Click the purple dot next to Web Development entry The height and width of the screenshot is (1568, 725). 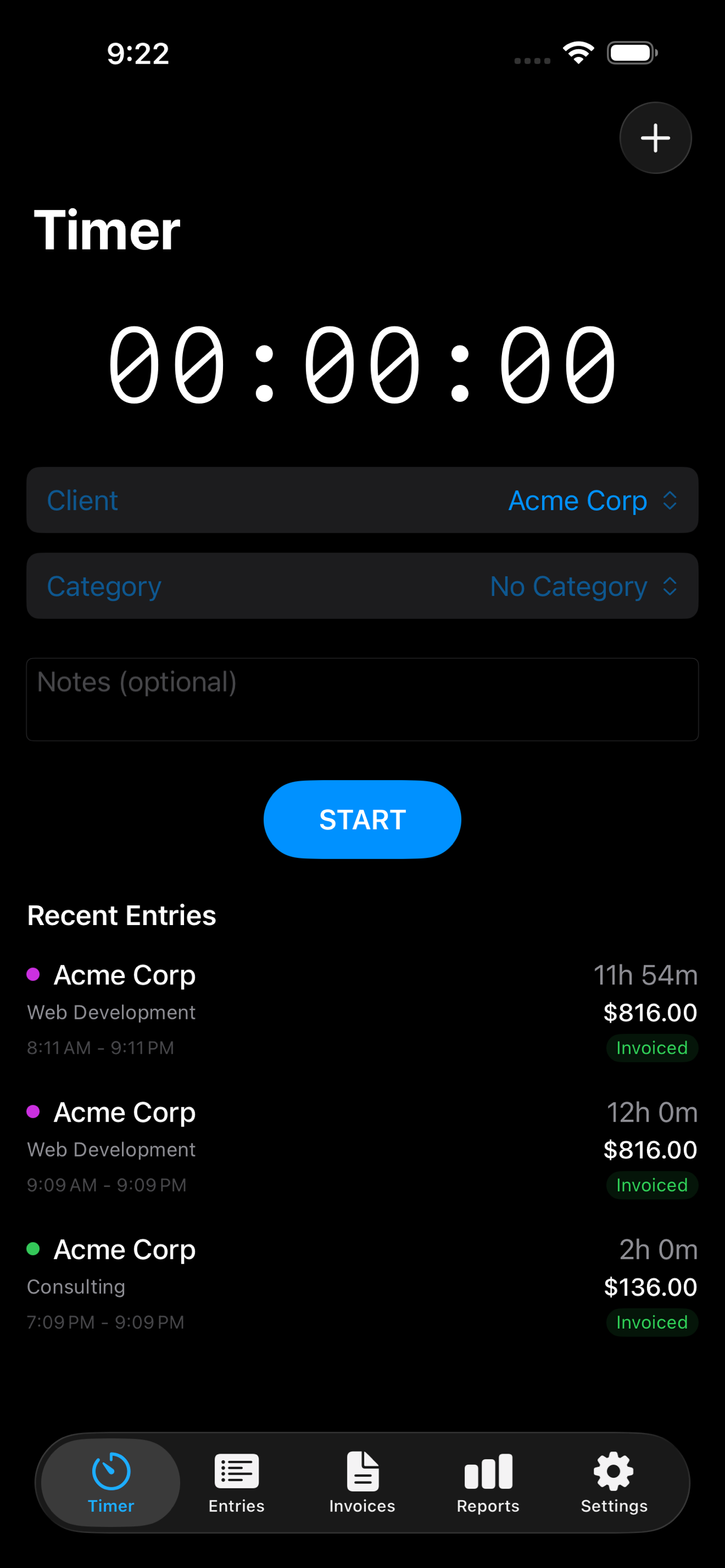pos(34,975)
